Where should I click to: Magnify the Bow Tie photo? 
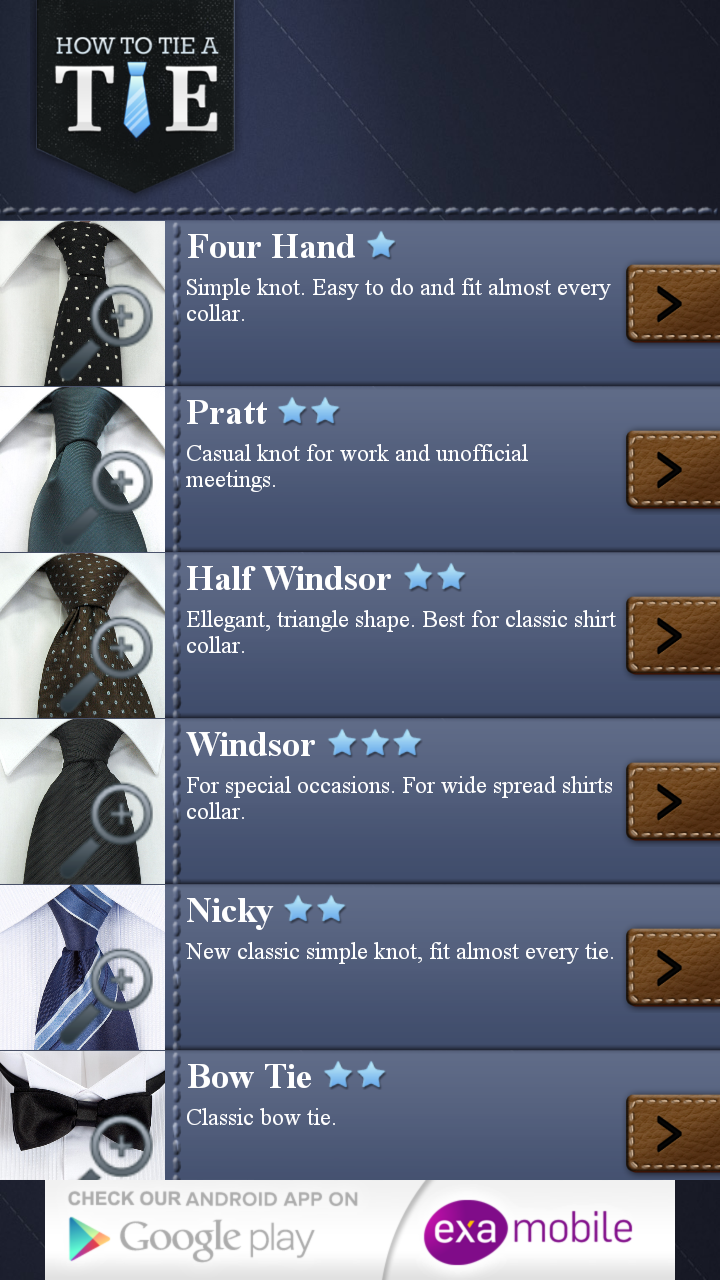point(82,1116)
